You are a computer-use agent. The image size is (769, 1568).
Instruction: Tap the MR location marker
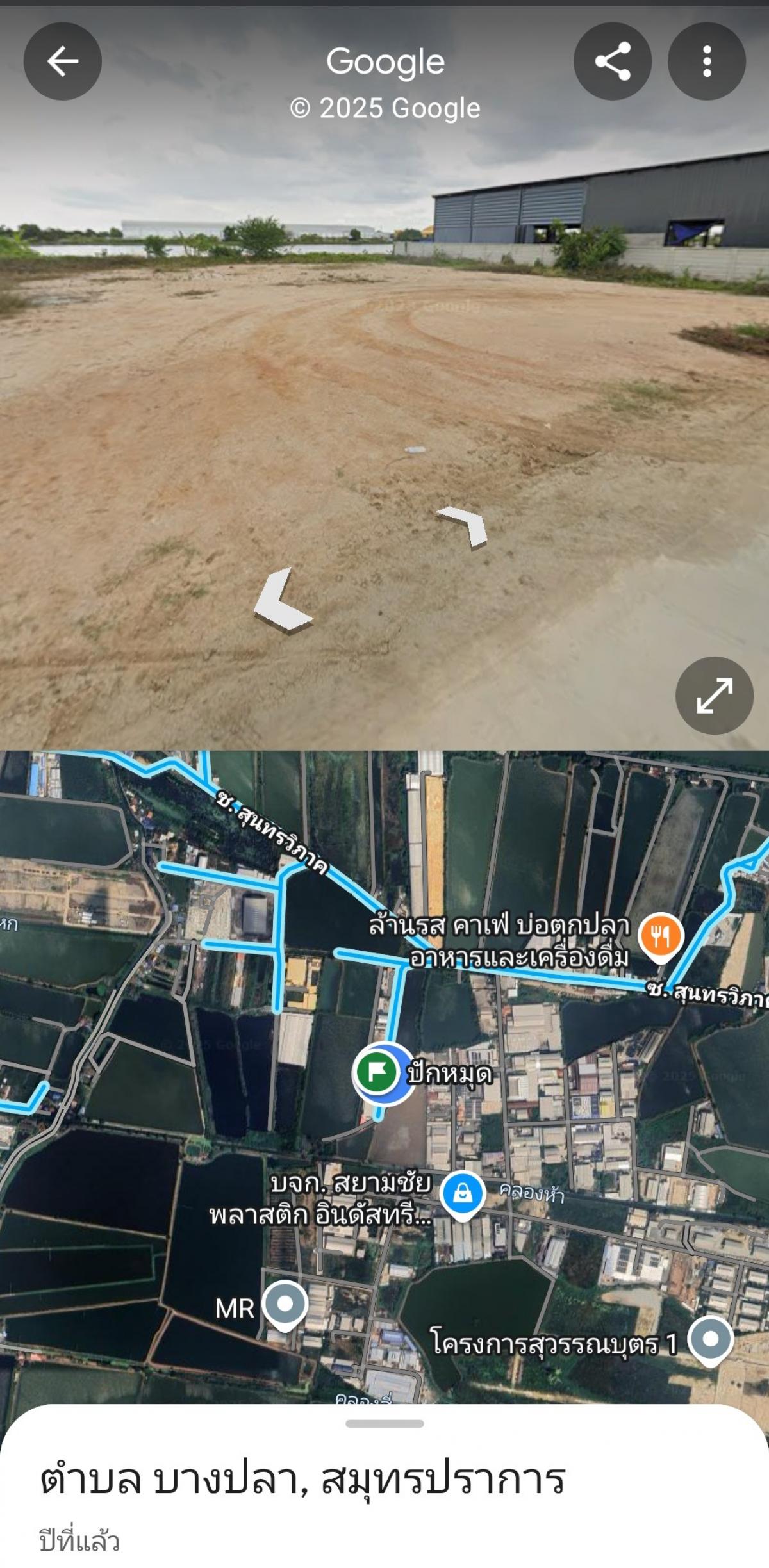286,1306
